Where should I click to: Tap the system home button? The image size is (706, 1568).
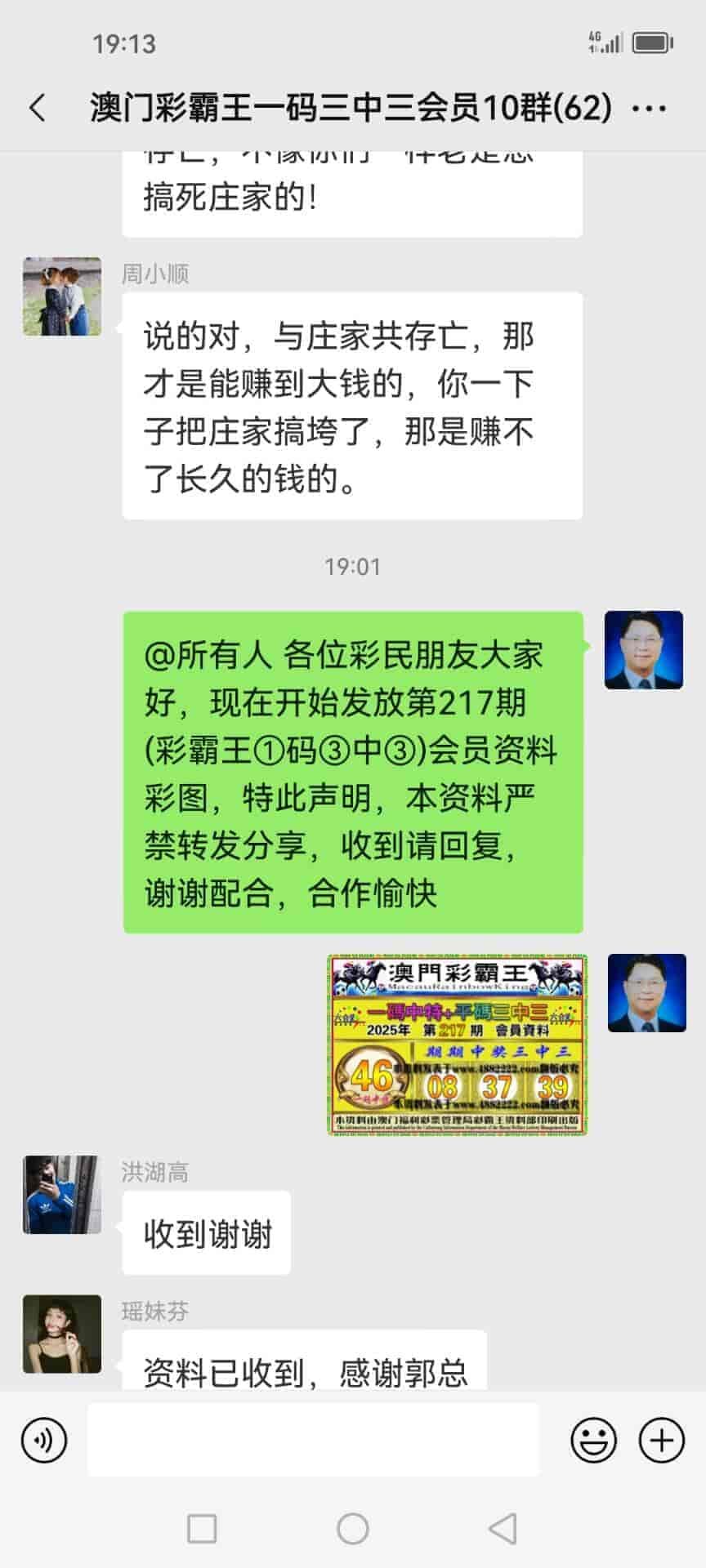[x=353, y=1528]
